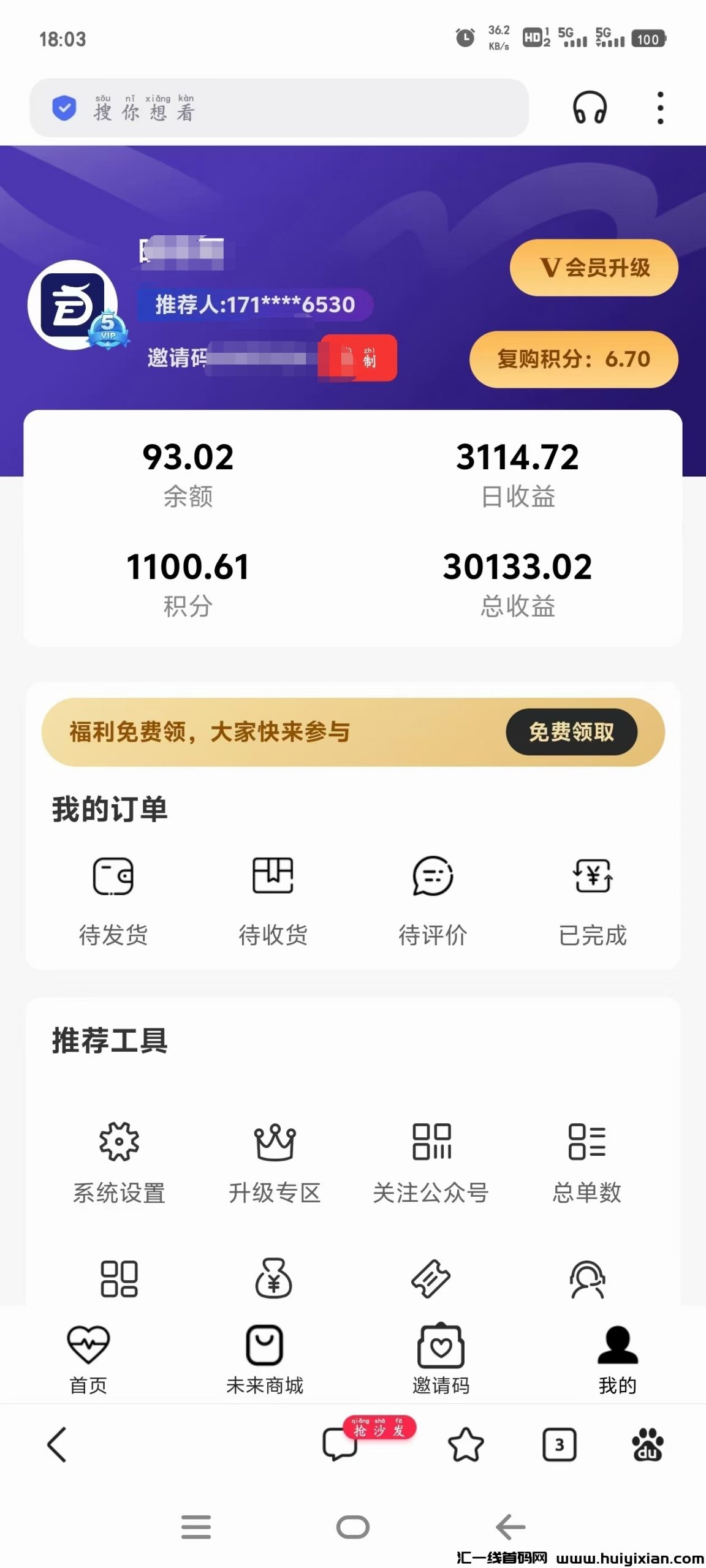Open the browser three-dot overflow menu
Image resolution: width=706 pixels, height=1568 pixels.
pyautogui.click(x=660, y=108)
